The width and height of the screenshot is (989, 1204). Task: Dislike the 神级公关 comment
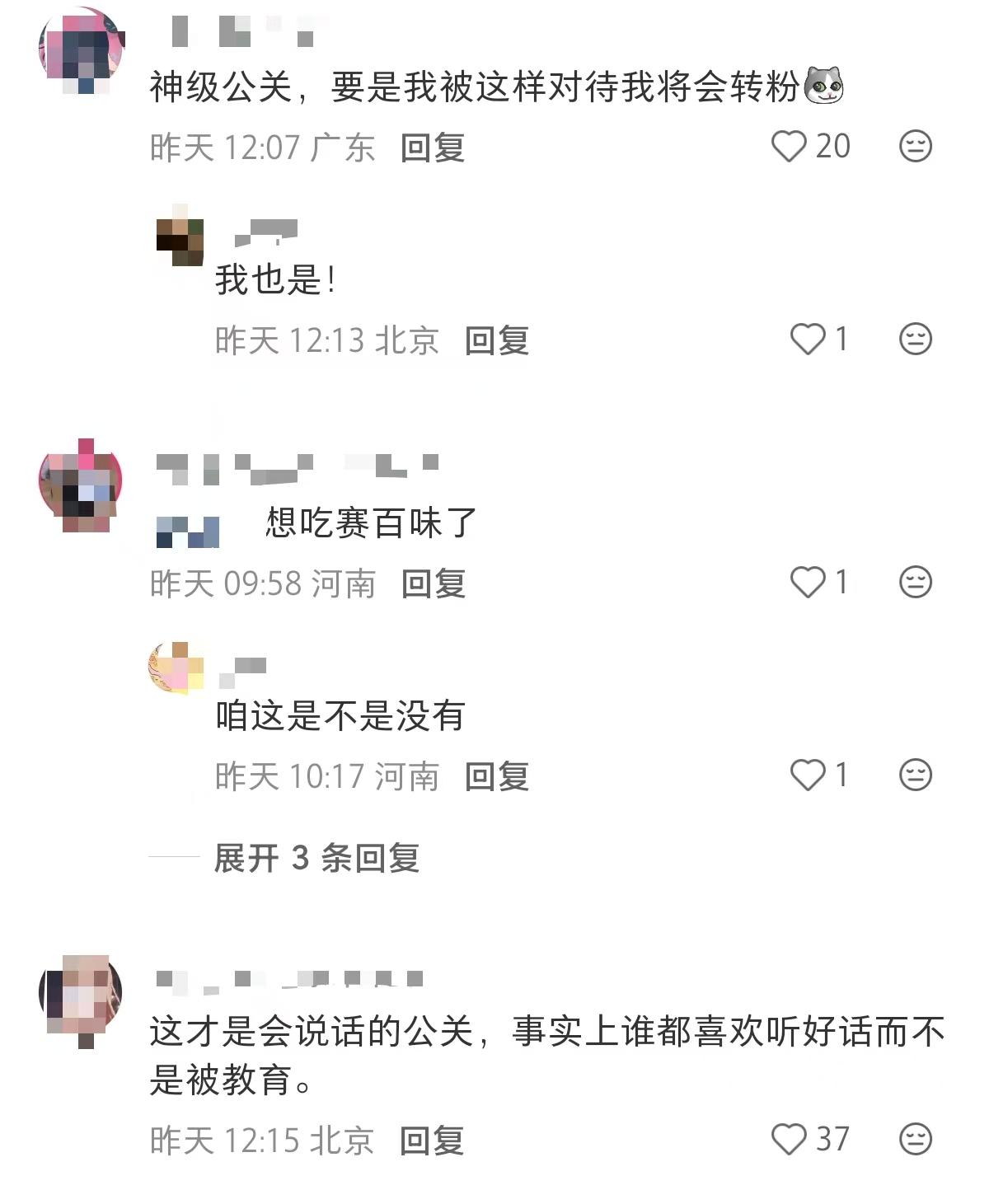[x=915, y=147]
